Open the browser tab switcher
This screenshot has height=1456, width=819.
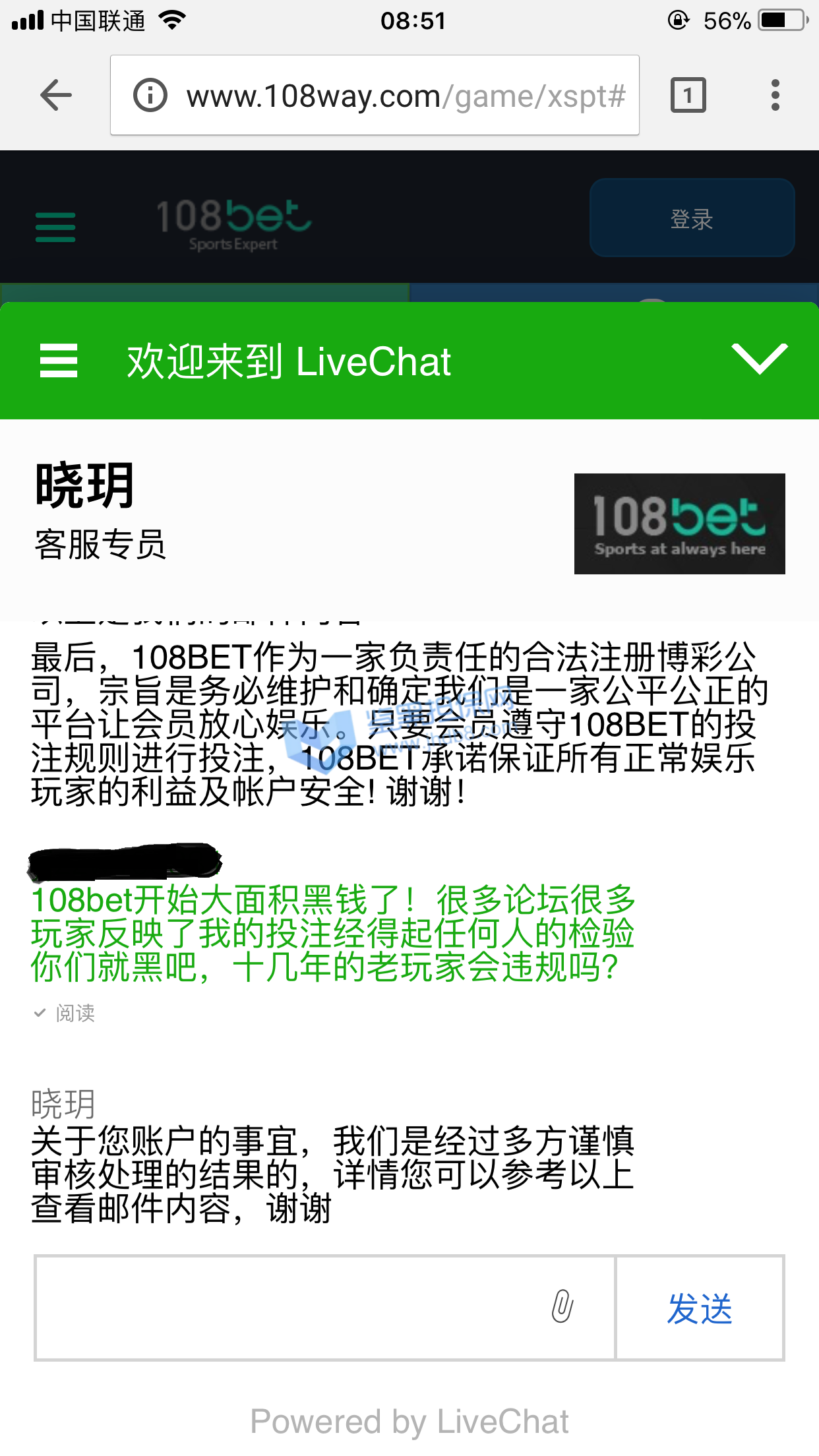[688, 96]
